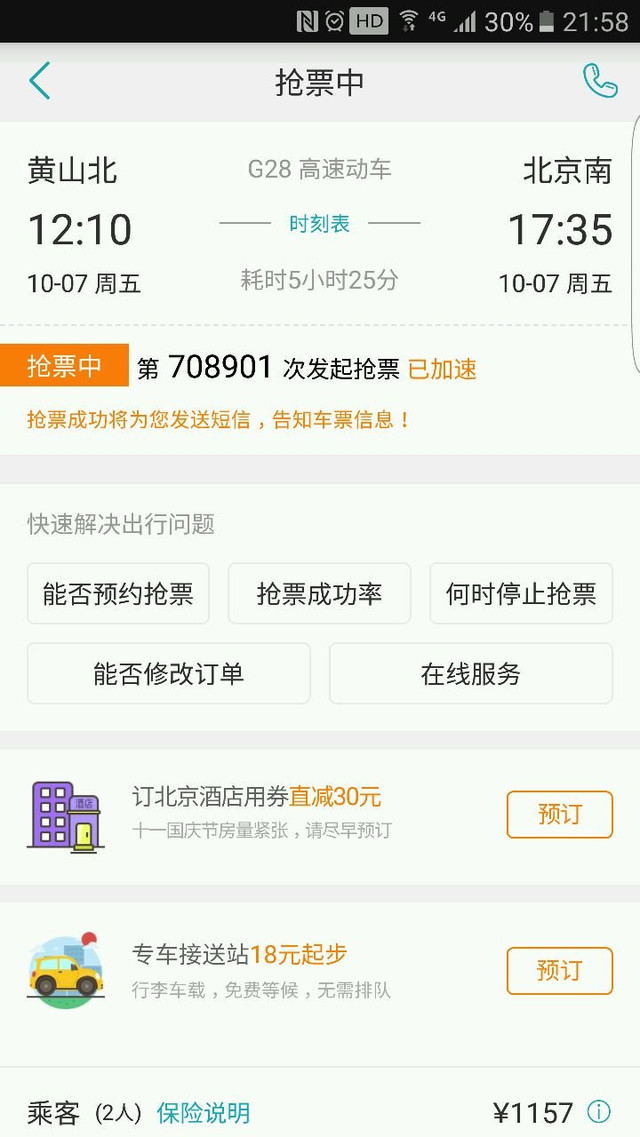The width and height of the screenshot is (640, 1137).
Task: Open the 抢票成功率 question chip
Action: pos(319,594)
